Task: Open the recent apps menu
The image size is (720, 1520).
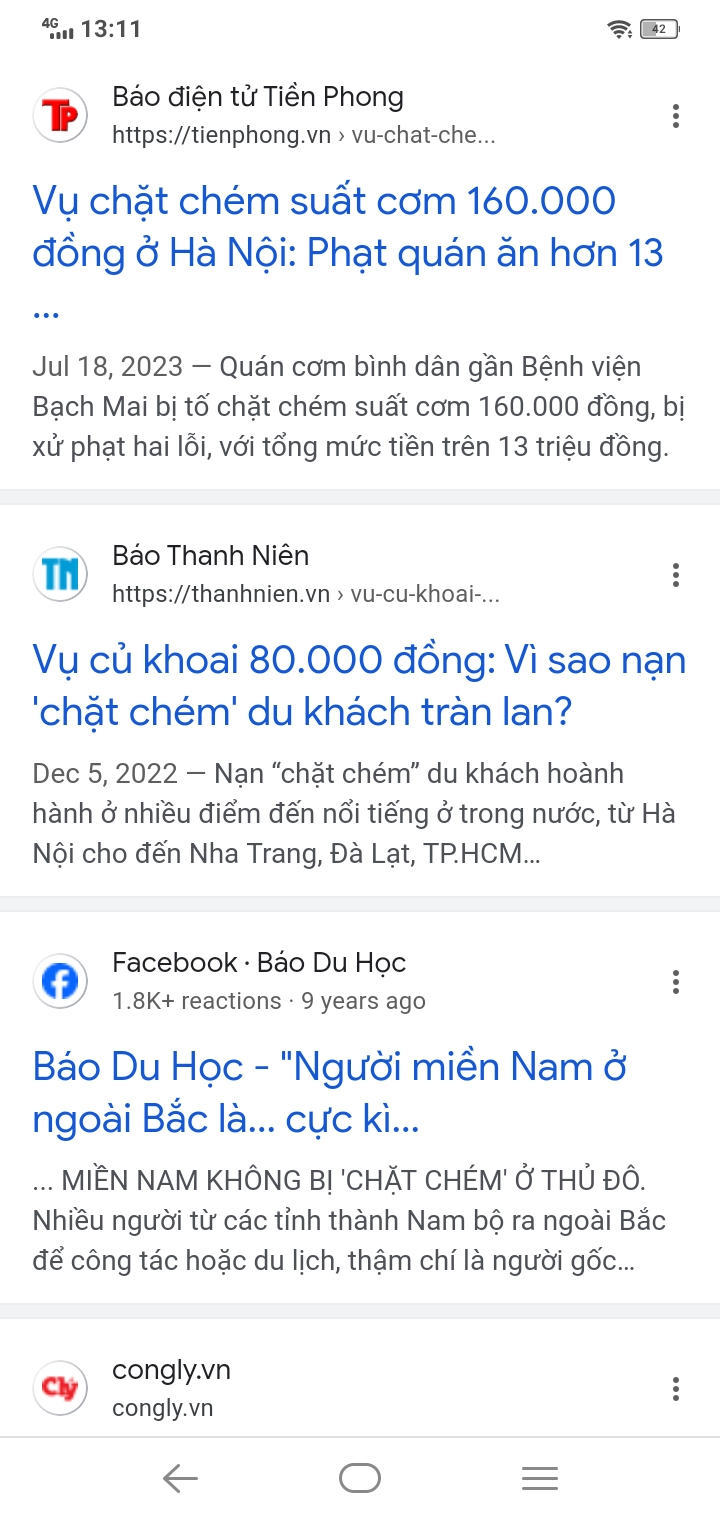Action: tap(540, 1478)
